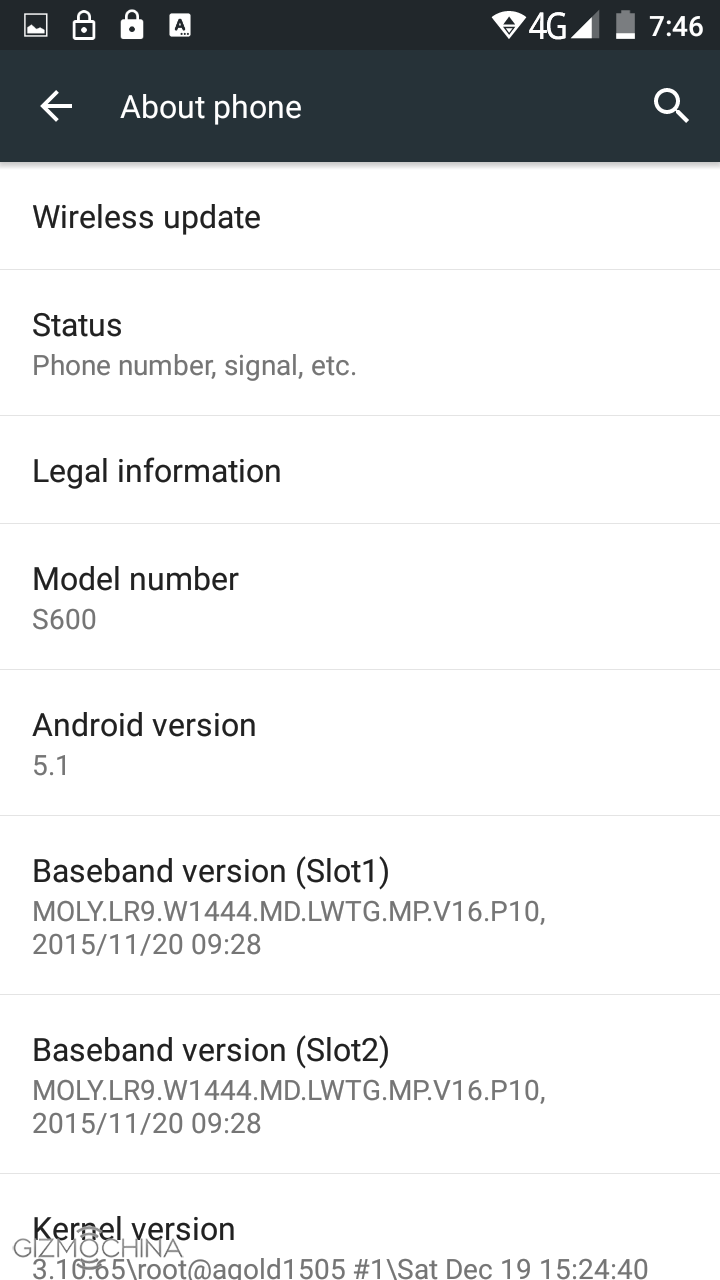Go back from About phone
This screenshot has width=720, height=1280.
coord(56,106)
